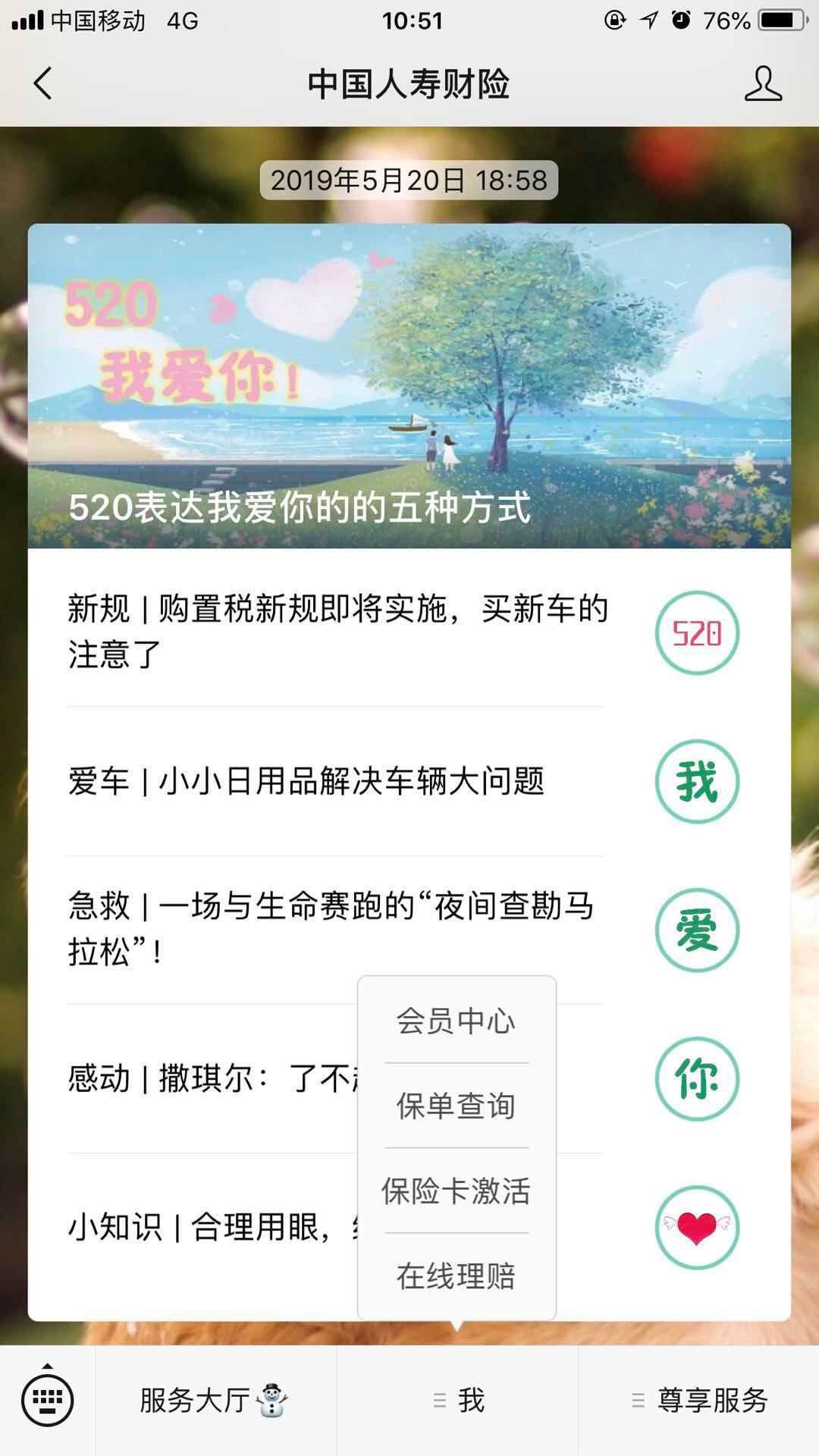Choose 在线理赔 in the popup menu
The image size is (819, 1456).
point(456,1276)
